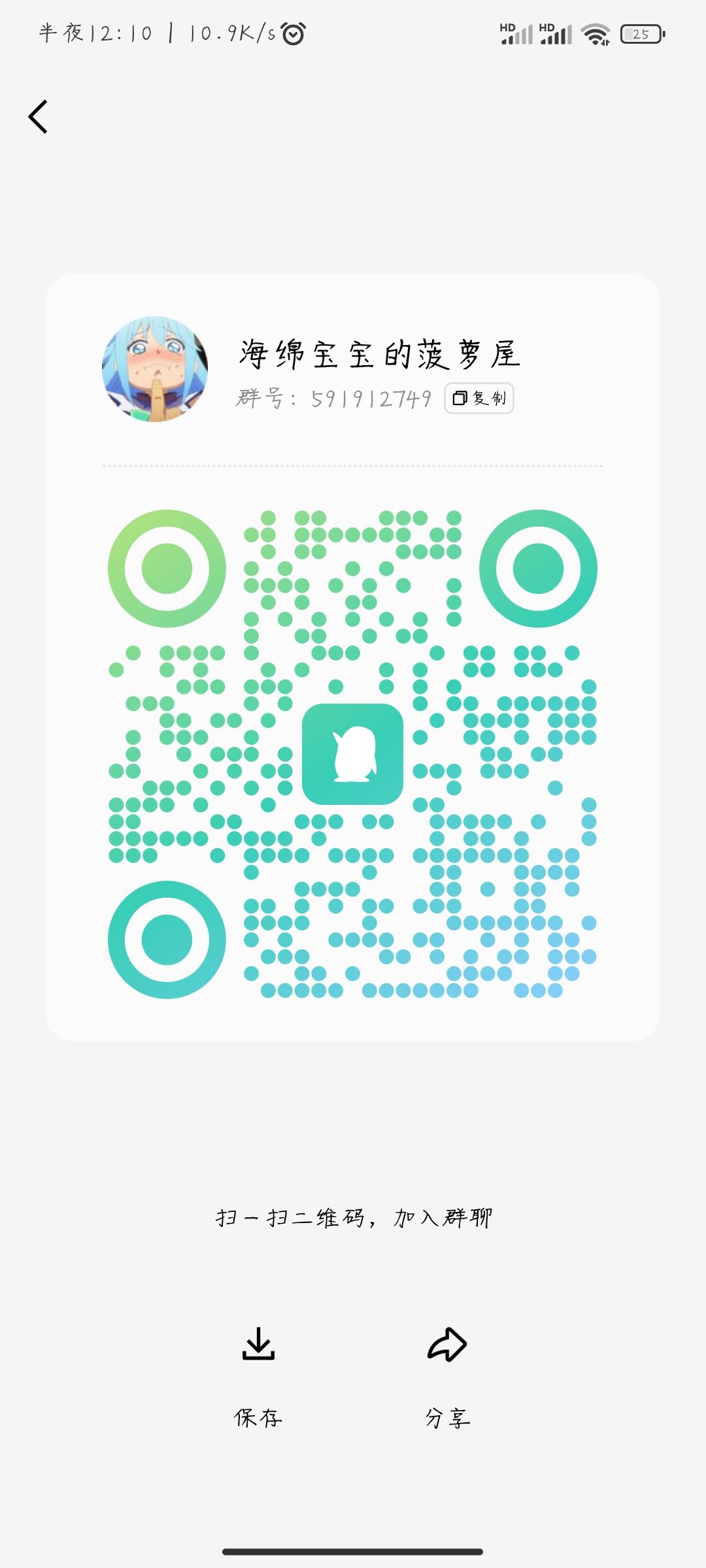Tap the QQ penguin logo in QR center
The width and height of the screenshot is (706, 1568).
[353, 756]
